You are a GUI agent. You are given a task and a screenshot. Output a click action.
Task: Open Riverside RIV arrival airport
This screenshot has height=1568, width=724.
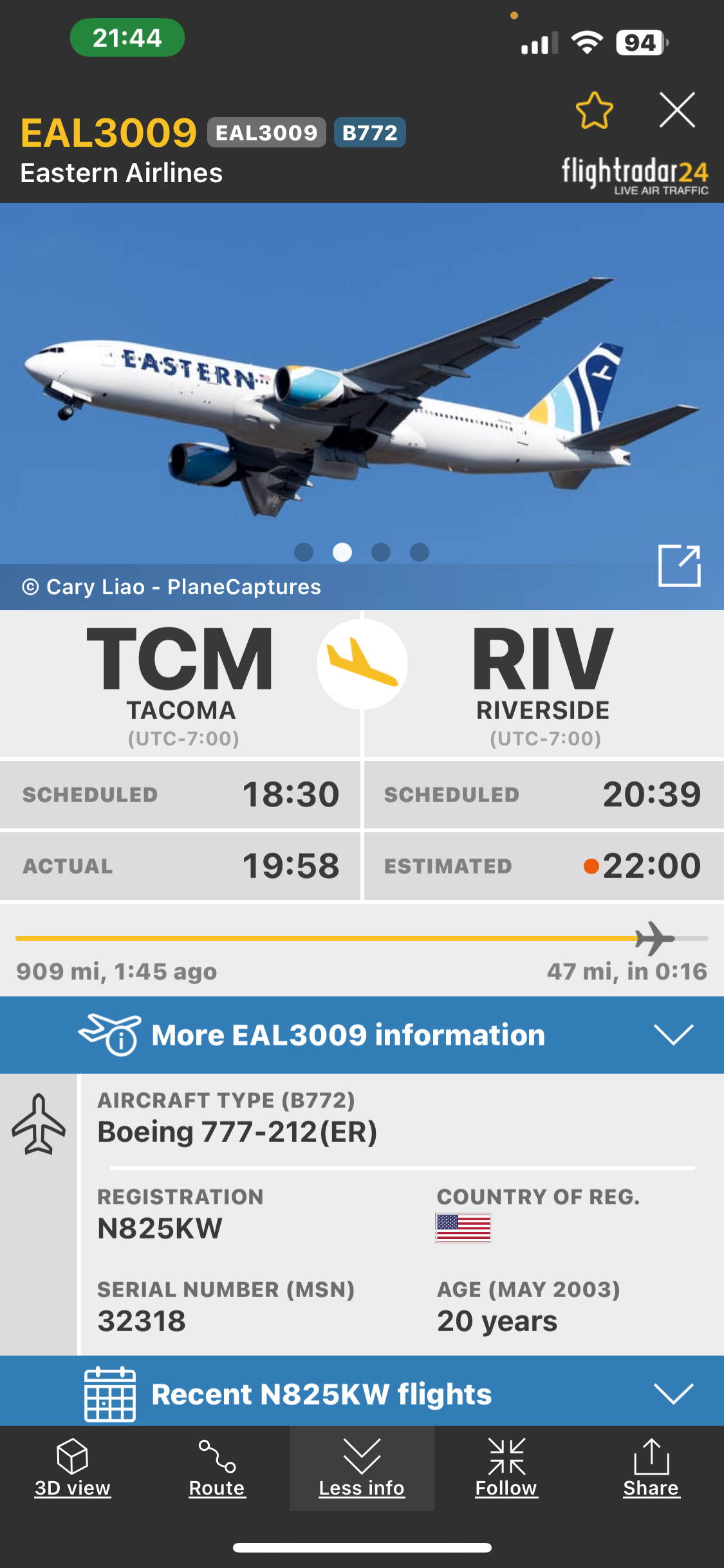coord(543,682)
